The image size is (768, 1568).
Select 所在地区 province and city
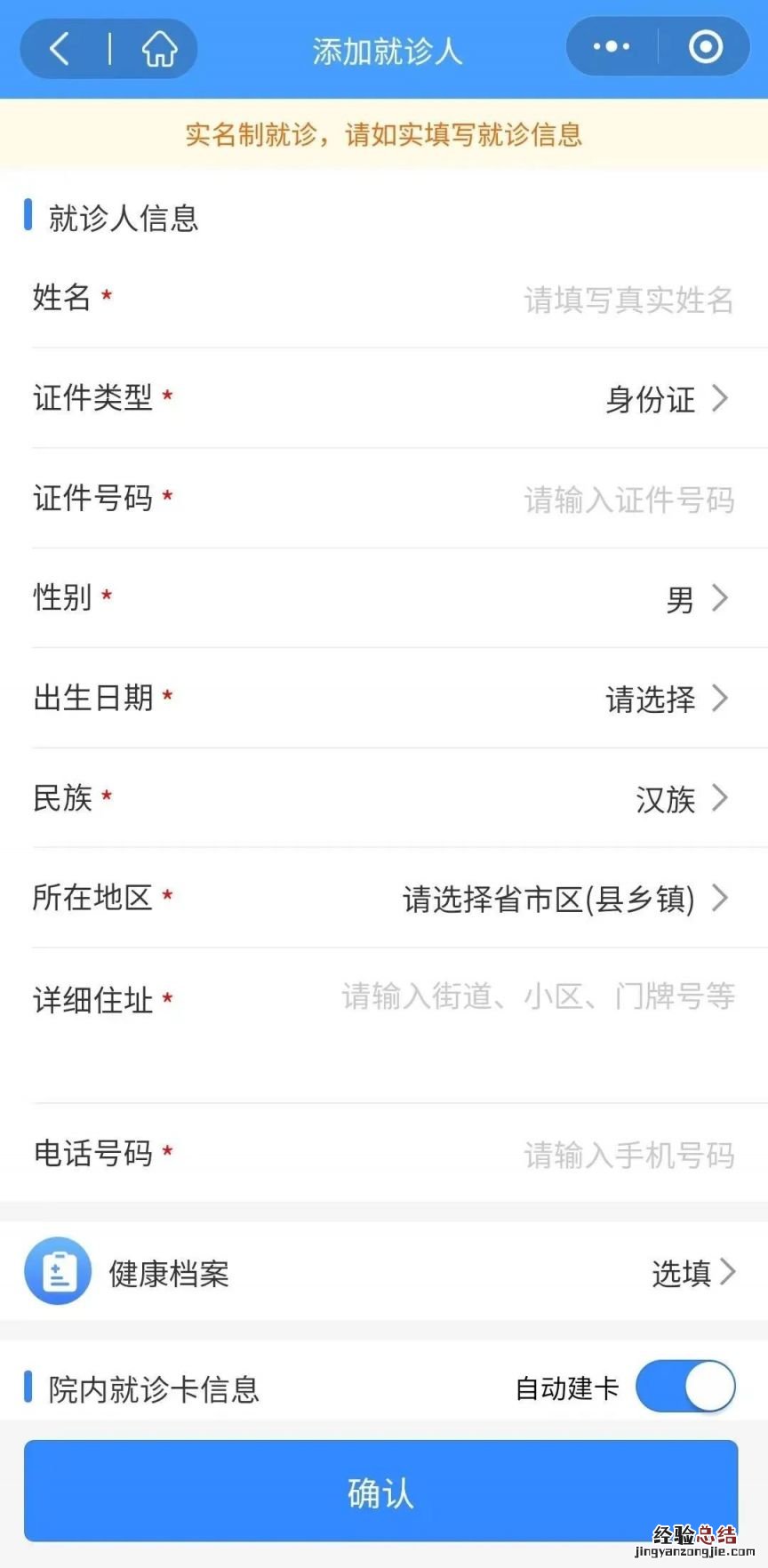click(564, 899)
